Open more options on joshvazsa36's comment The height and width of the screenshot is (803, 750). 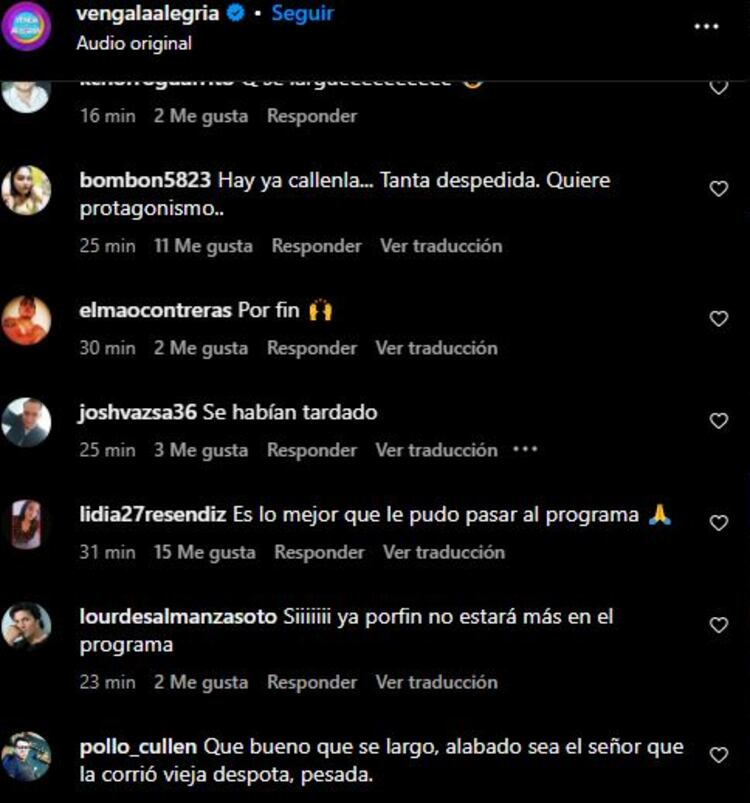(x=525, y=450)
